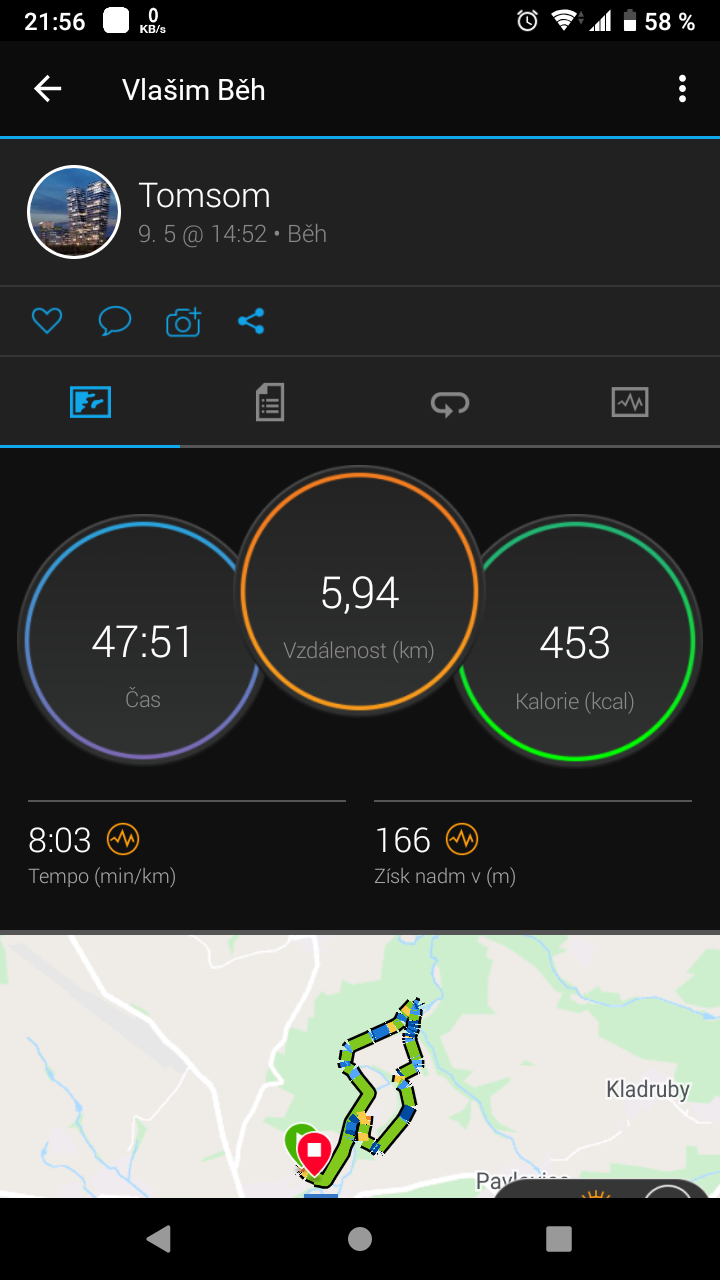The width and height of the screenshot is (720, 1280).
Task: Open the route map
Action: tap(360, 1066)
